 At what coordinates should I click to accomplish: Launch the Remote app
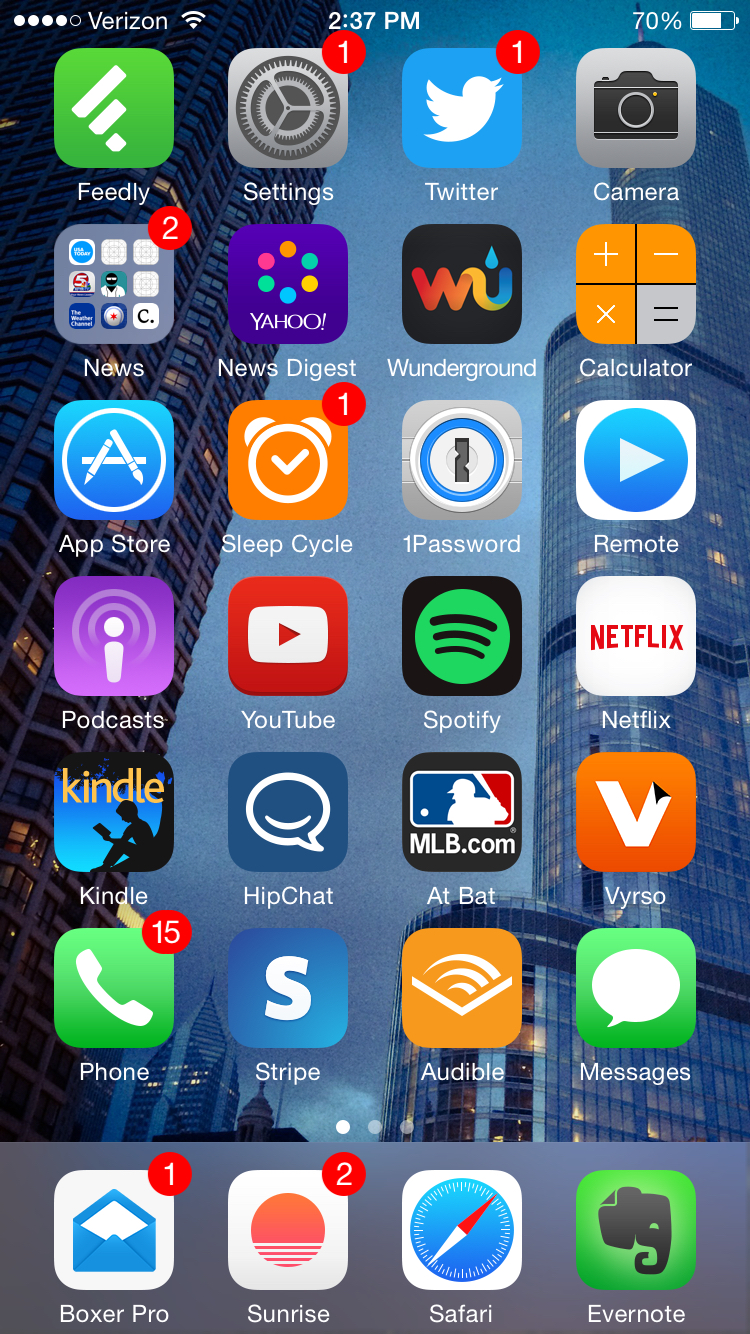tap(636, 460)
